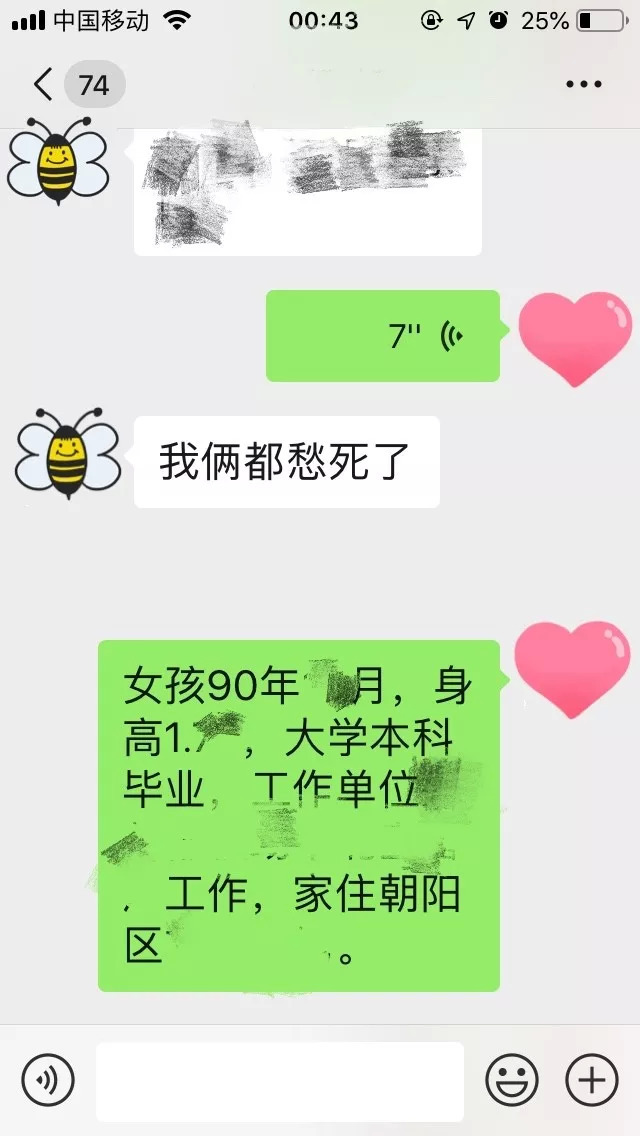The image size is (640, 1136).
Task: Open the plus attachments menu
Action: tap(592, 1081)
